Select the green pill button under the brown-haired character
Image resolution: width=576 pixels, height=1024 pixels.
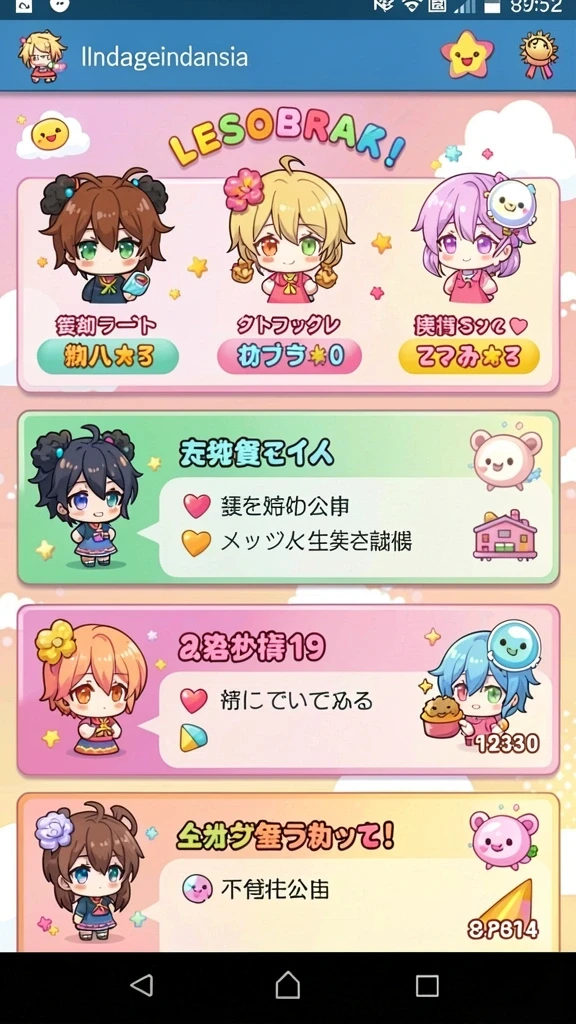(x=108, y=357)
